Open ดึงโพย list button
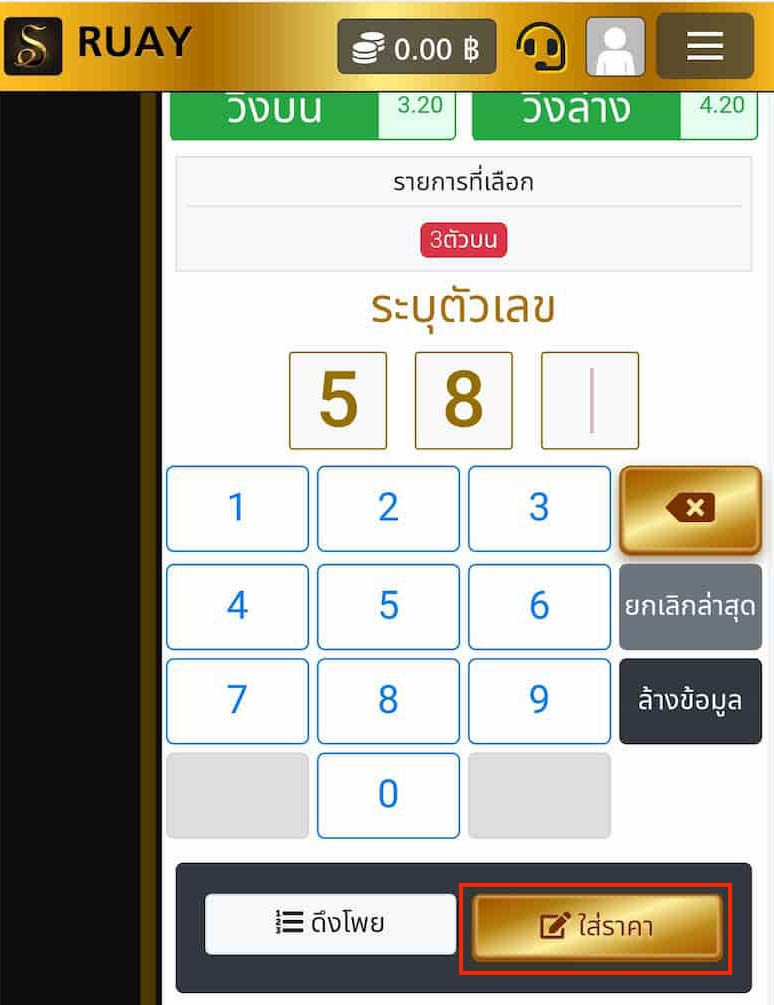This screenshot has height=1005, width=774. [x=330, y=924]
